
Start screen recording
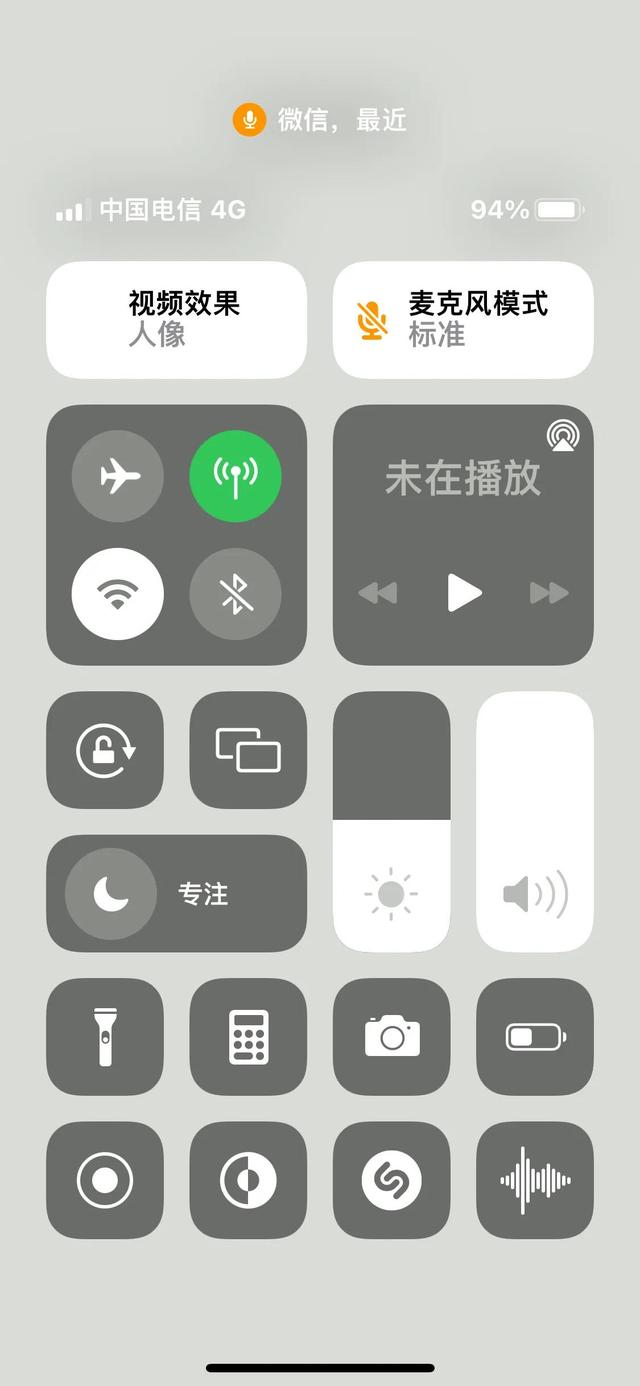(105, 1180)
